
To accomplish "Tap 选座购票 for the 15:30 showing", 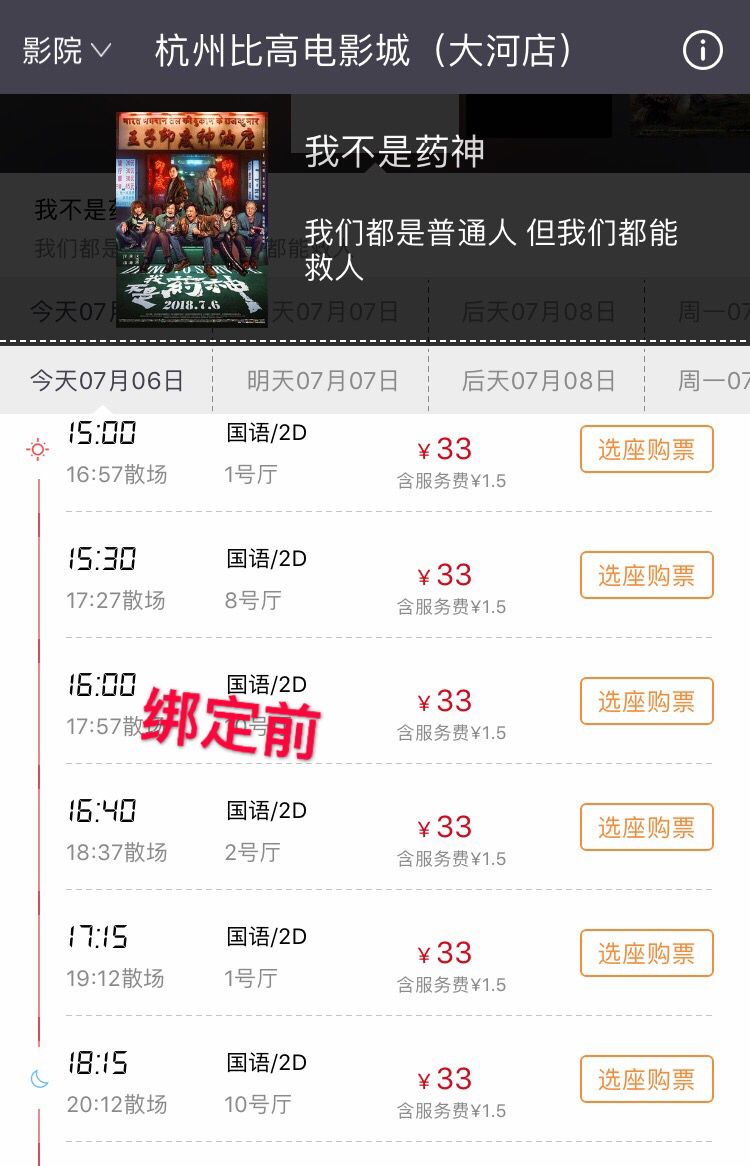I will click(646, 575).
